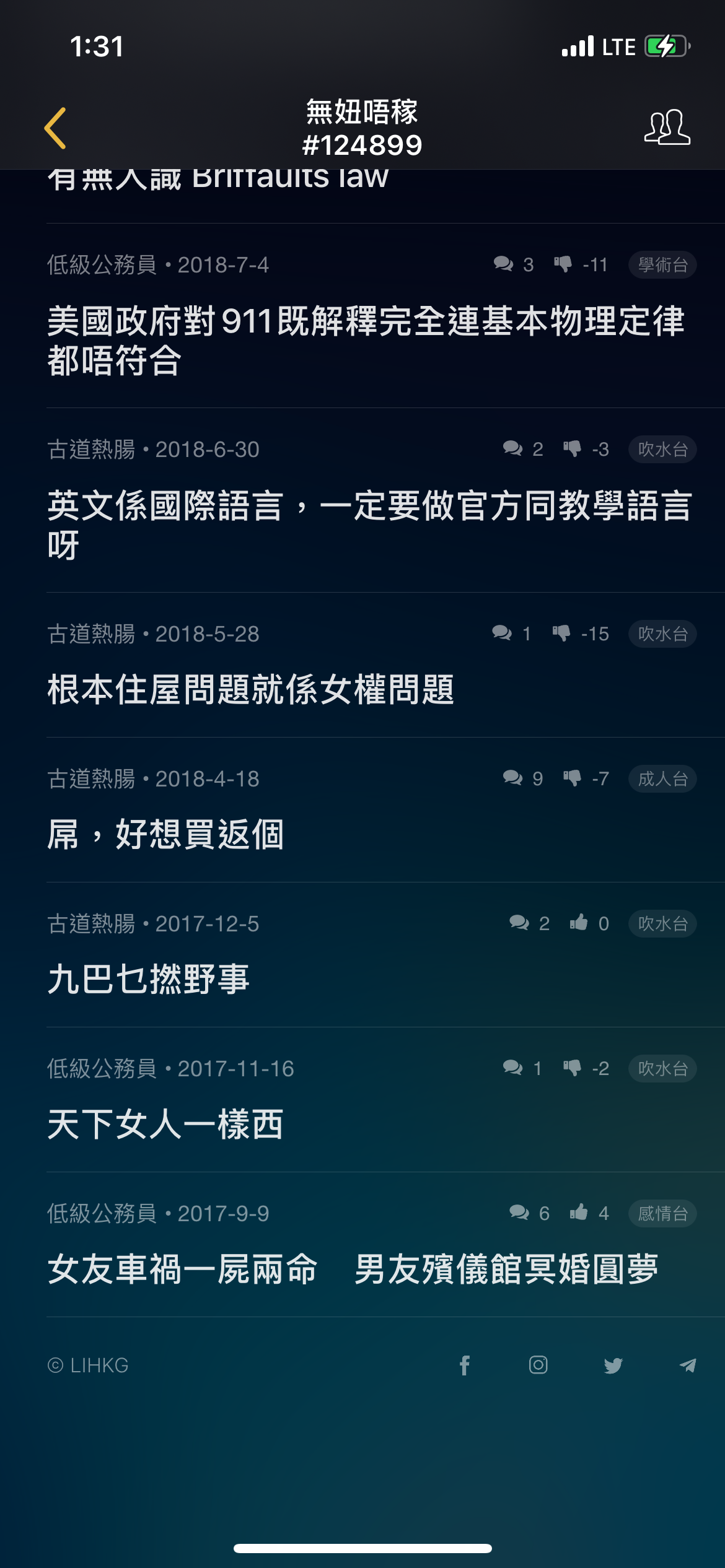Open LIHKG's Twitter page
Screen dimensions: 725x1568
click(x=613, y=1365)
